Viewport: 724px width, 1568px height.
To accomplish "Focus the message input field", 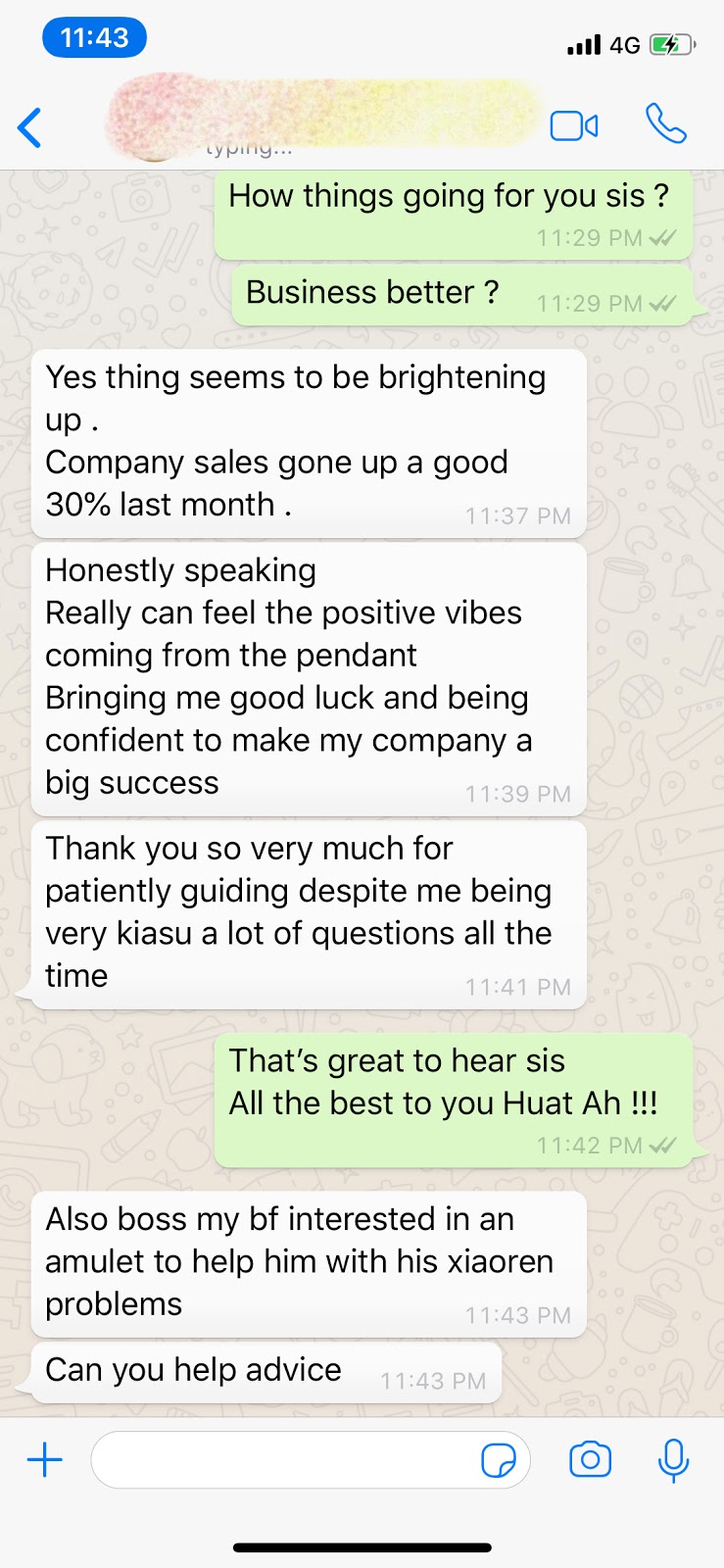I will click(284, 1460).
